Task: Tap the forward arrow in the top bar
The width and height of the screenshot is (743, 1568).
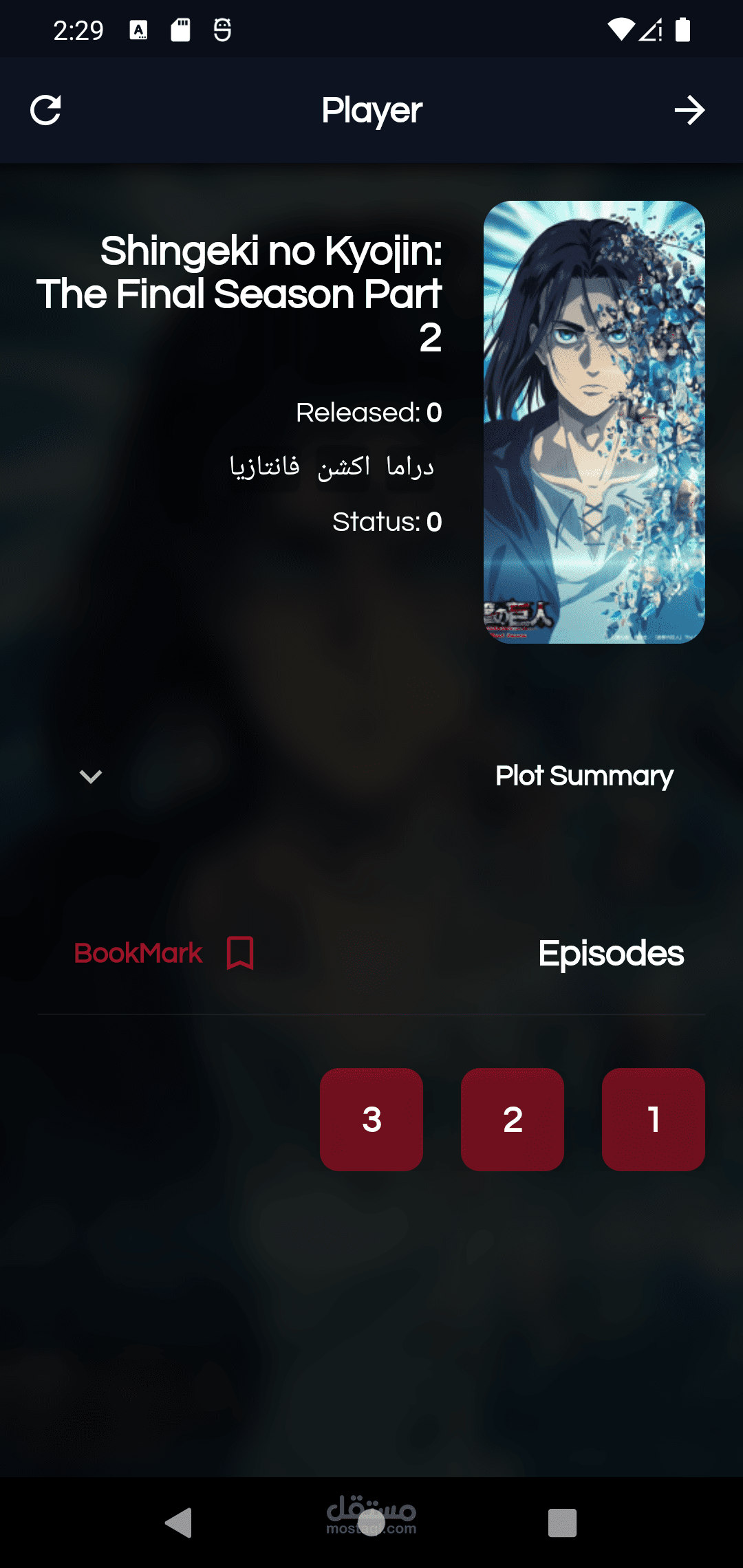Action: (689, 110)
